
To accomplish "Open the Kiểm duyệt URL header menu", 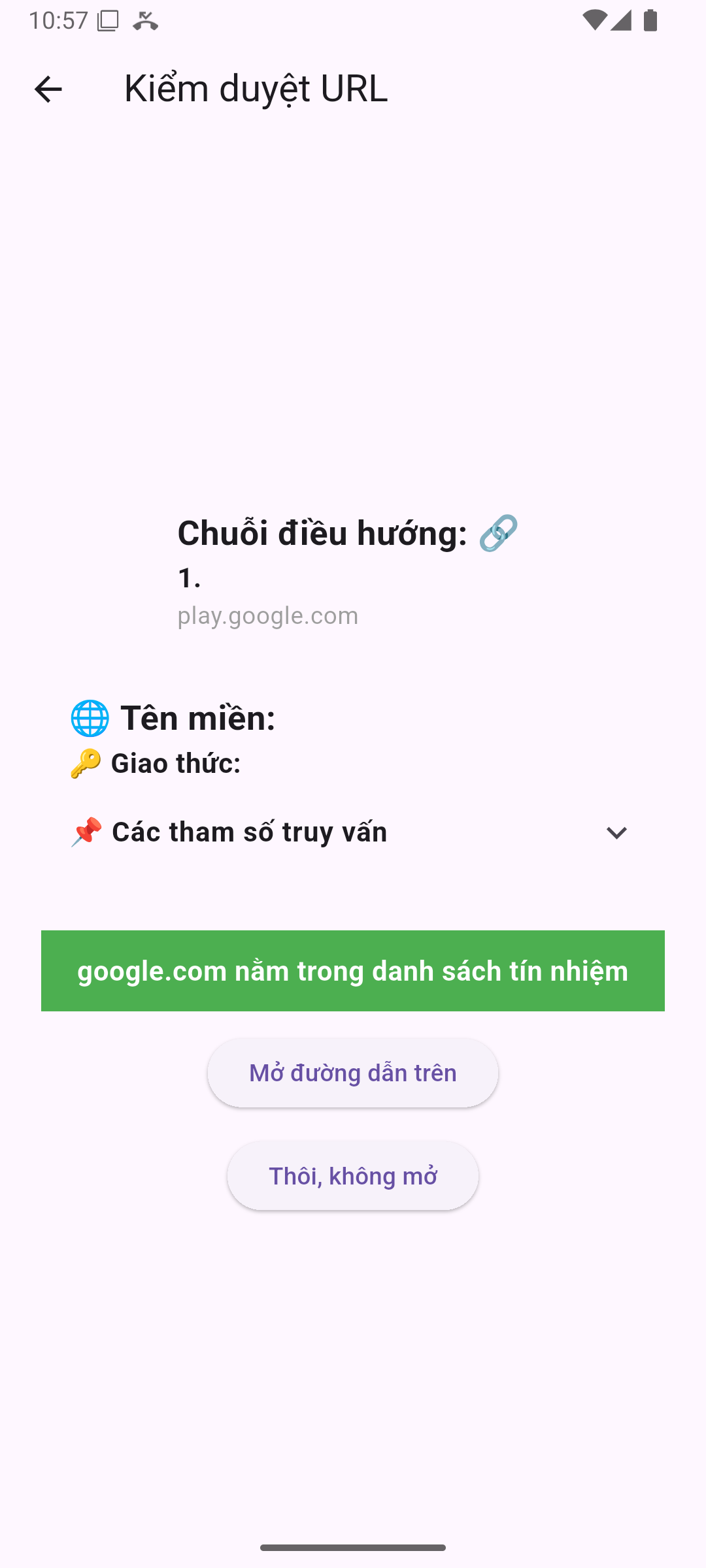I will 256,90.
